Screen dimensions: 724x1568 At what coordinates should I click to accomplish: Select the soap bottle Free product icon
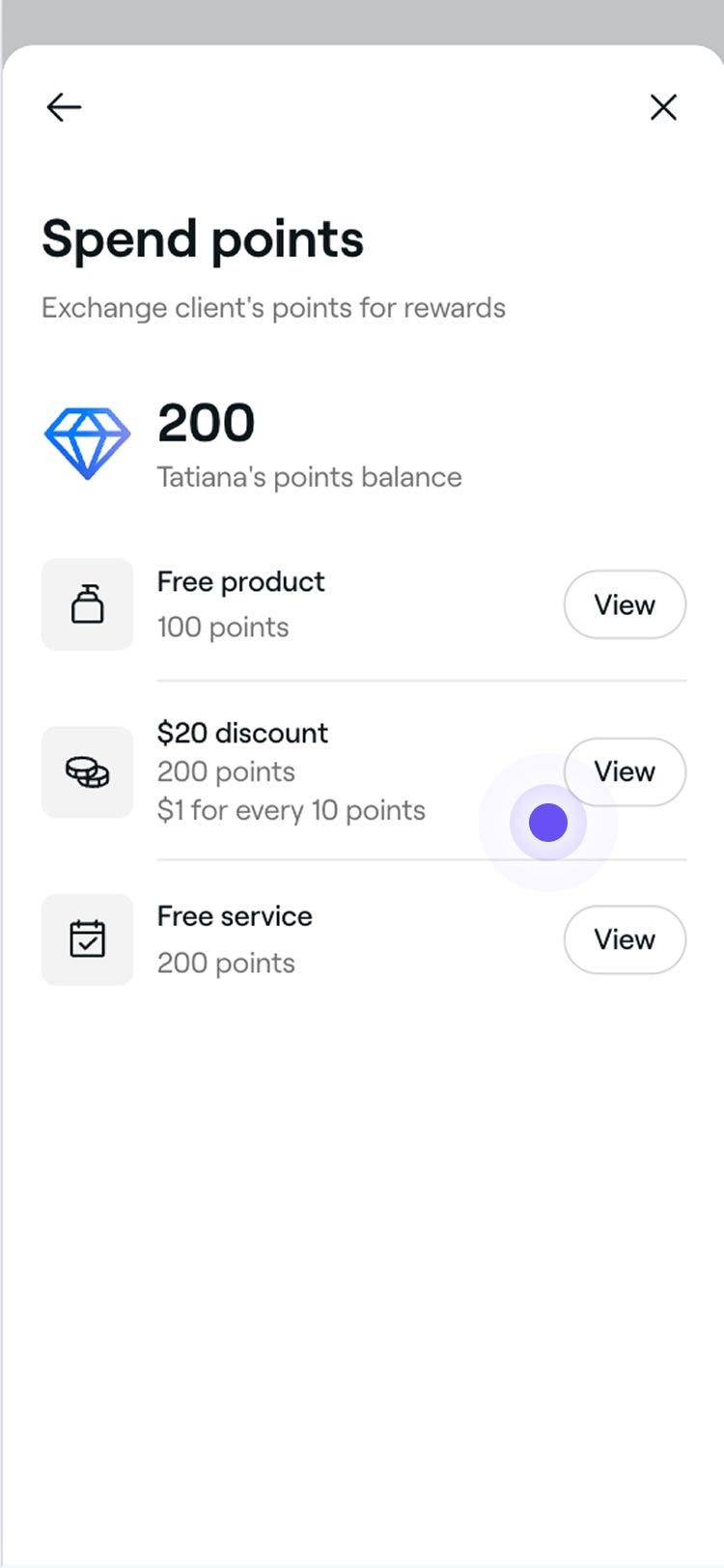[x=87, y=603]
